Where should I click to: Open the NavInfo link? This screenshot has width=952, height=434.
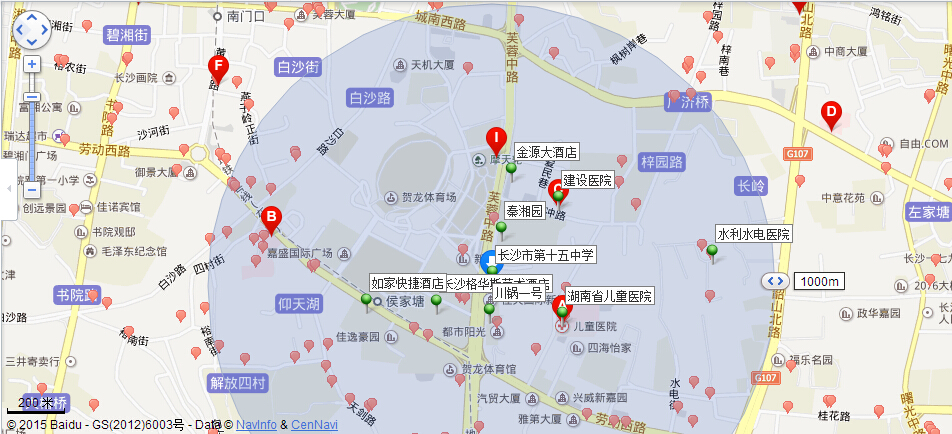257,425
